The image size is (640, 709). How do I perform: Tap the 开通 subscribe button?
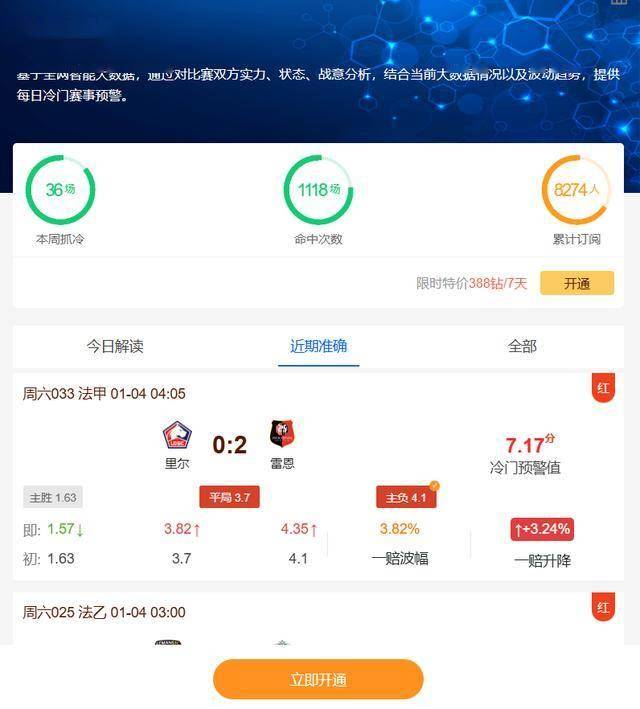[x=577, y=284]
